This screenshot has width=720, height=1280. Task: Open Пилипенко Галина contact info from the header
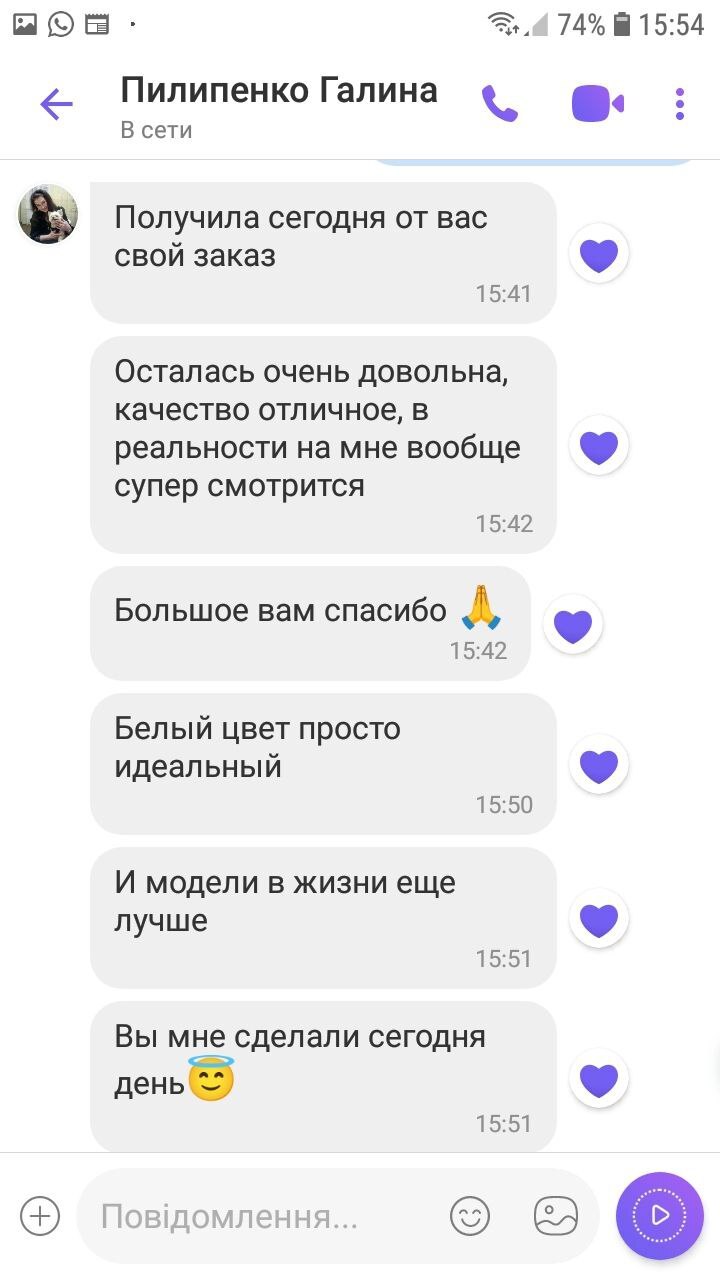(278, 104)
